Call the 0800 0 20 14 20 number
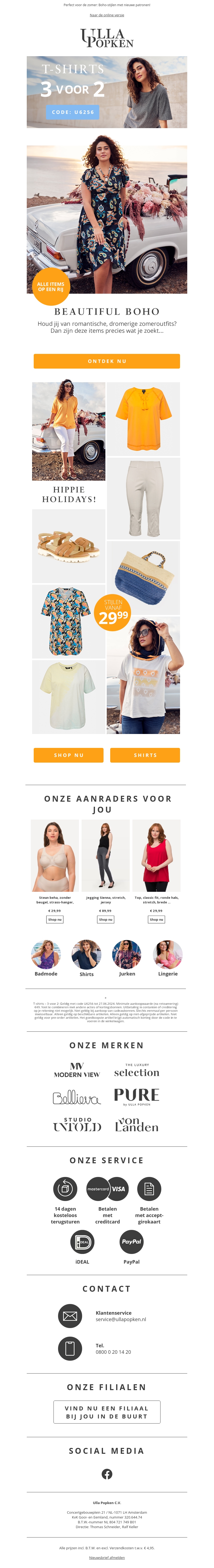214x1568 pixels. (113, 1351)
